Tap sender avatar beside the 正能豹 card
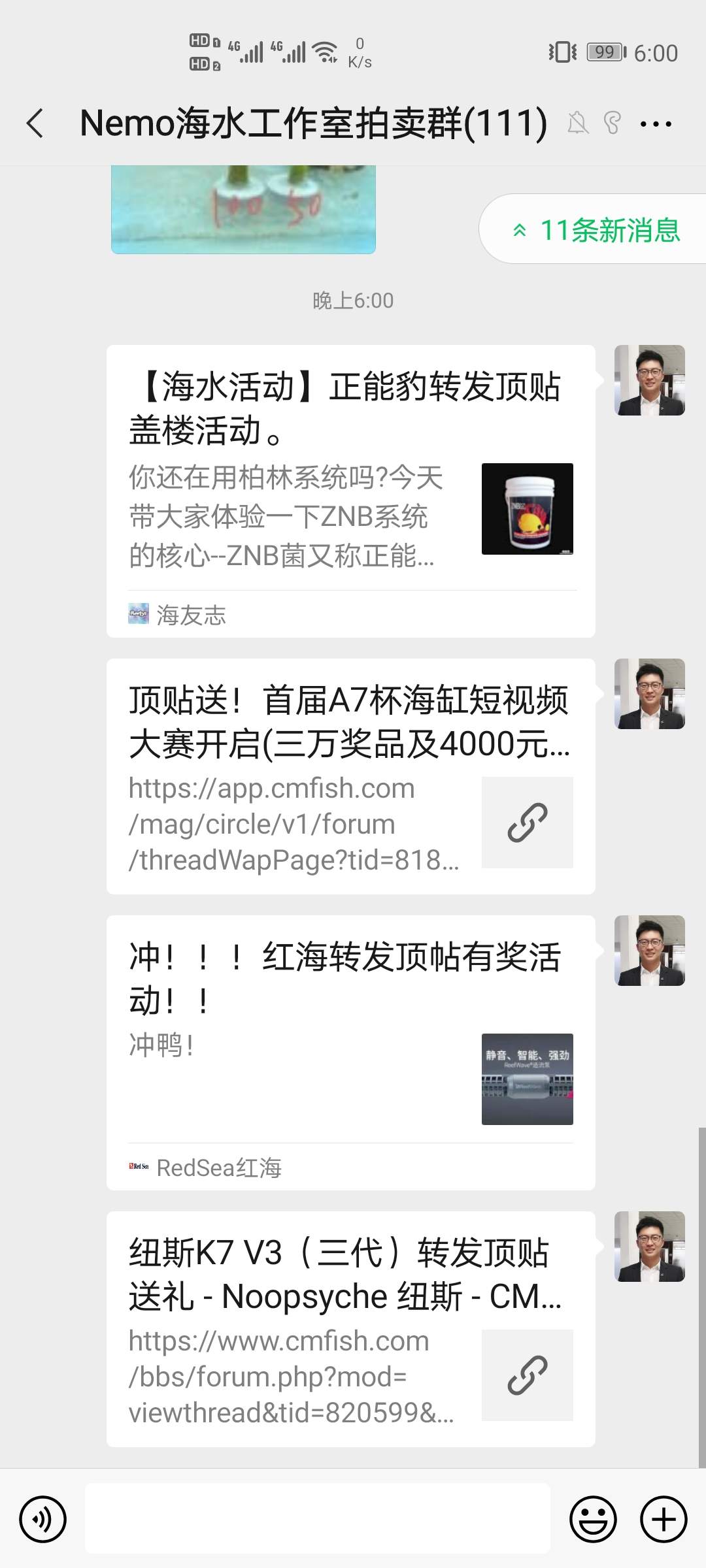Viewport: 706px width, 1568px height. [649, 380]
